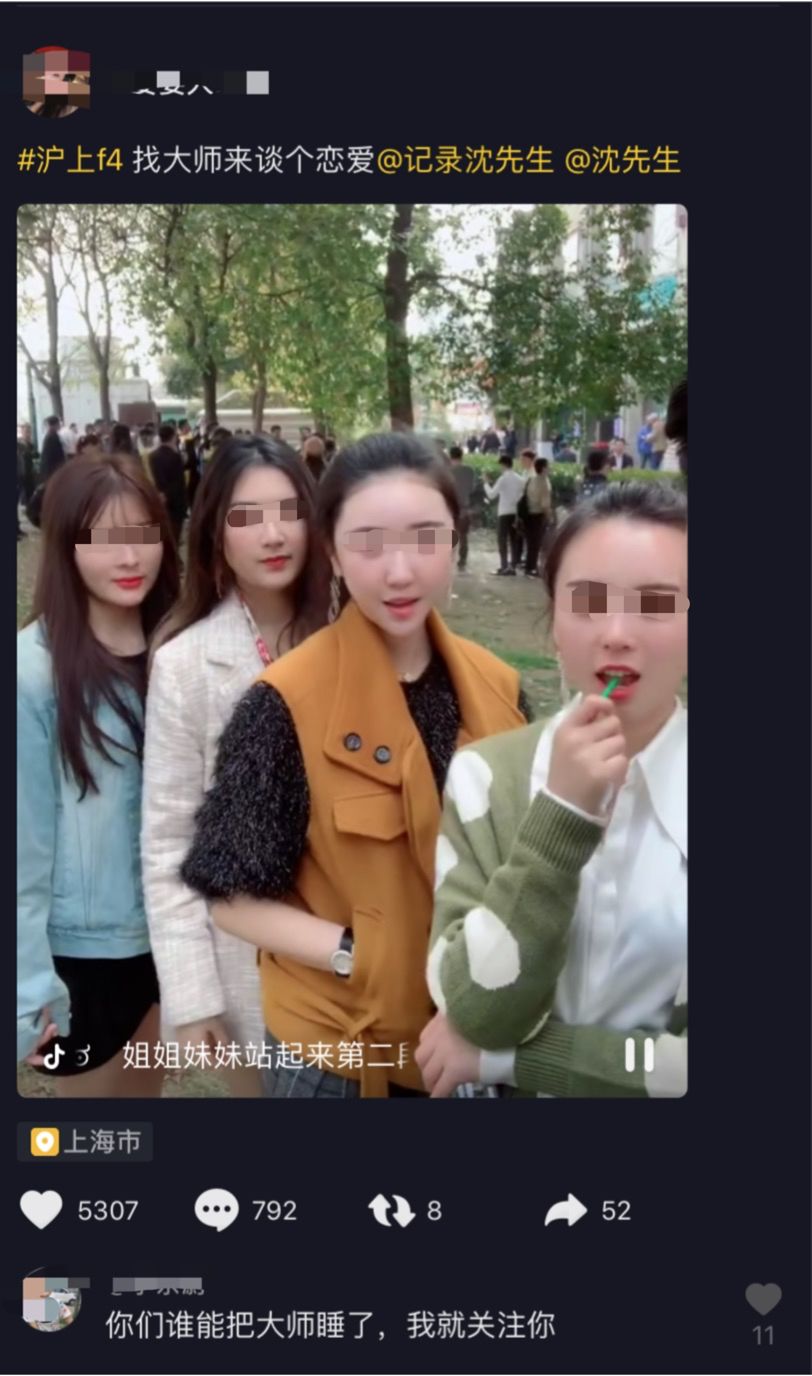Open the 792 comments
This screenshot has height=1376, width=812.
point(217,1210)
